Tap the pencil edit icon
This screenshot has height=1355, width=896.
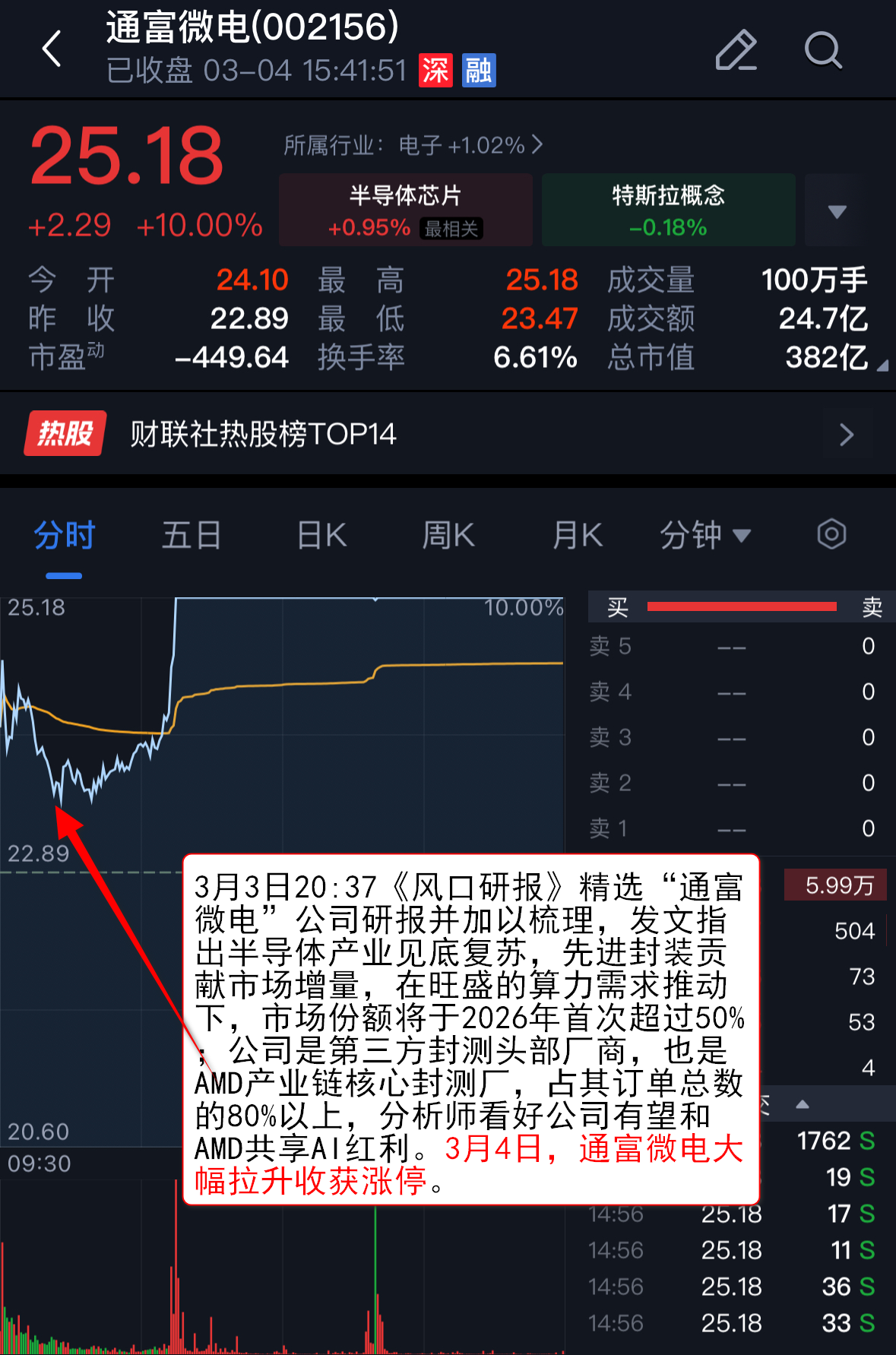click(736, 50)
